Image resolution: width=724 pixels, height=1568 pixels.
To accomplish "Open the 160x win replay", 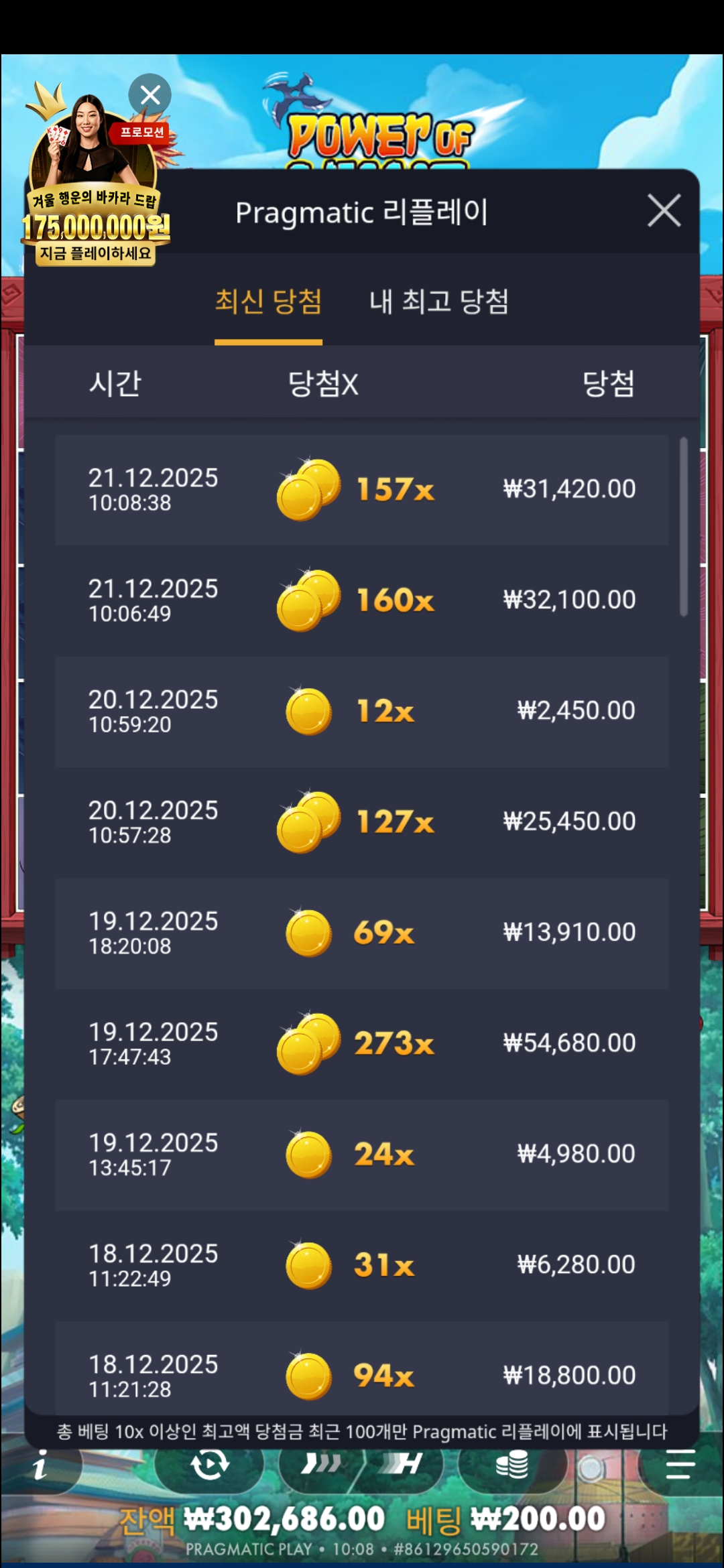I will [x=362, y=600].
